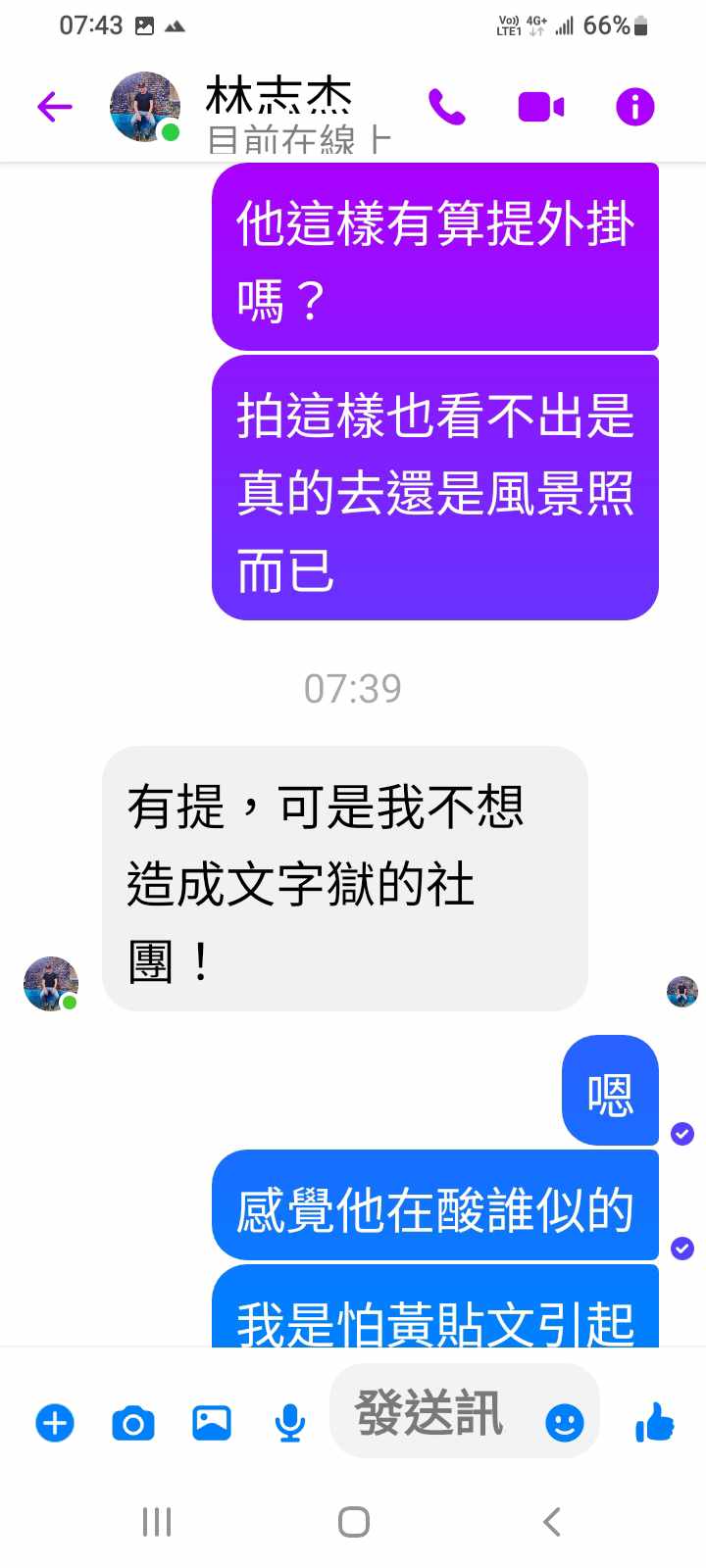The height and width of the screenshot is (1568, 706).
Task: Open the camera to take a photo
Action: click(x=133, y=1423)
